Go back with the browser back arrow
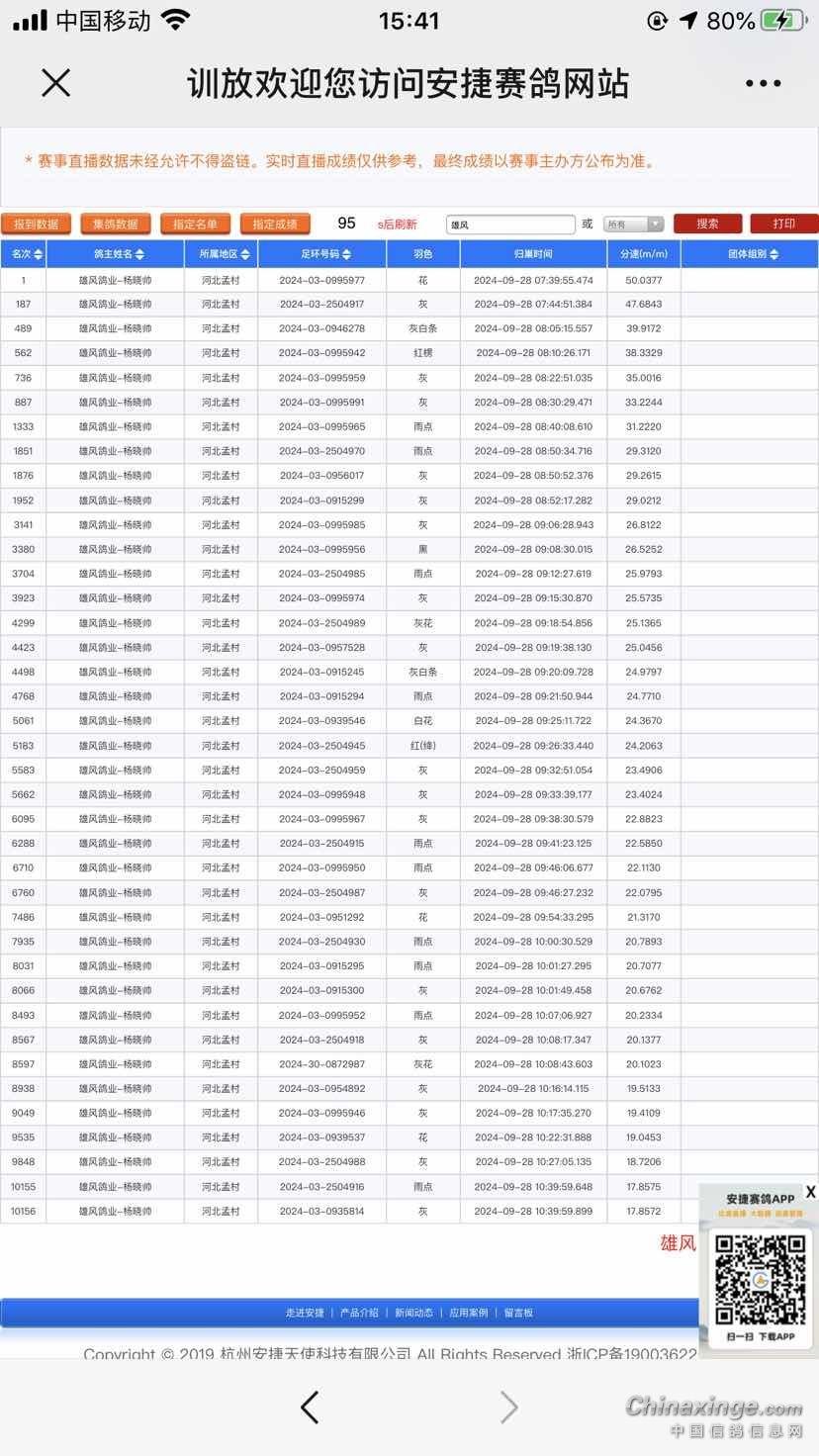This screenshot has width=819, height=1456. 310,1407
